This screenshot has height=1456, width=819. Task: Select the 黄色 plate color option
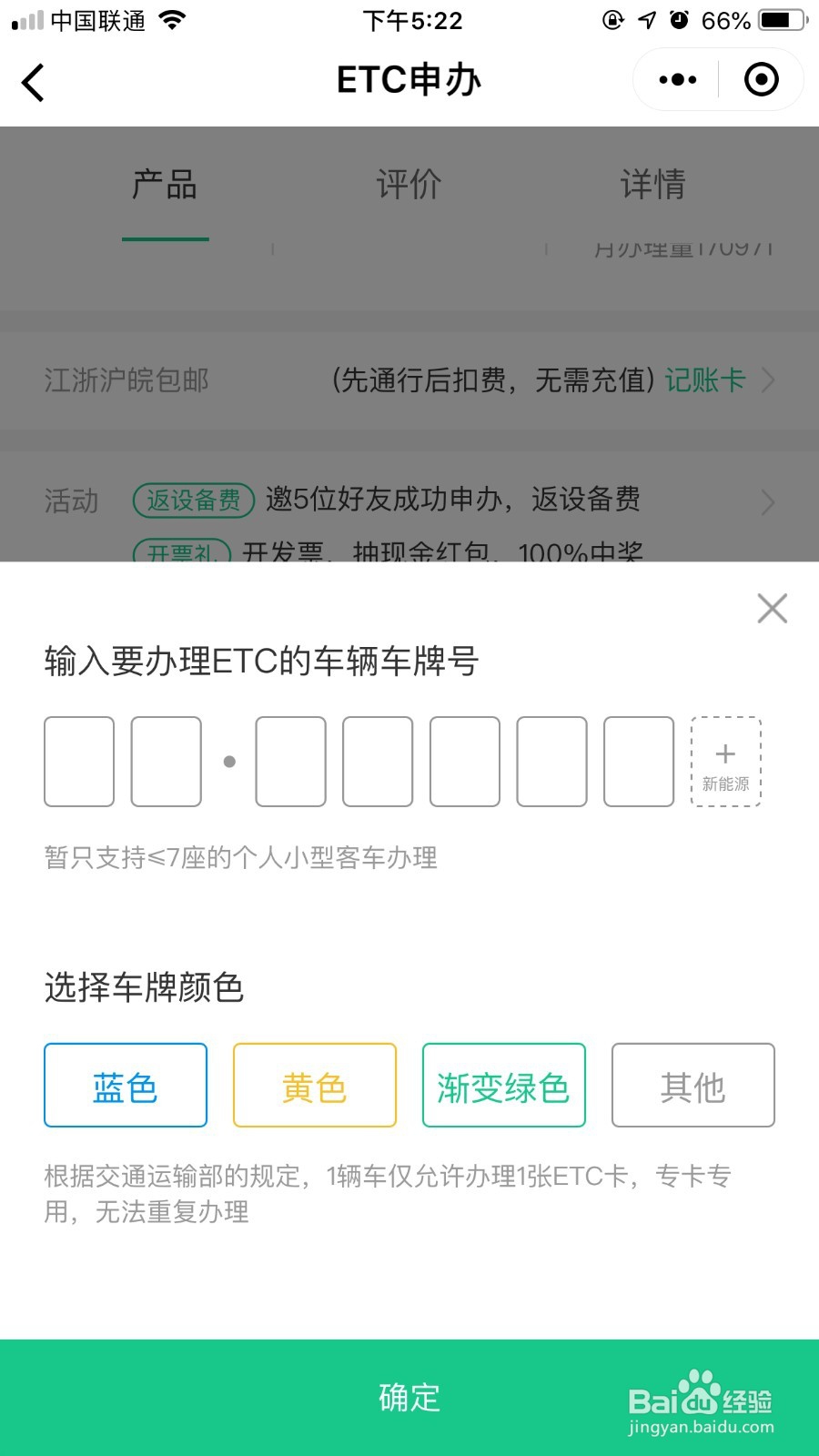314,1085
